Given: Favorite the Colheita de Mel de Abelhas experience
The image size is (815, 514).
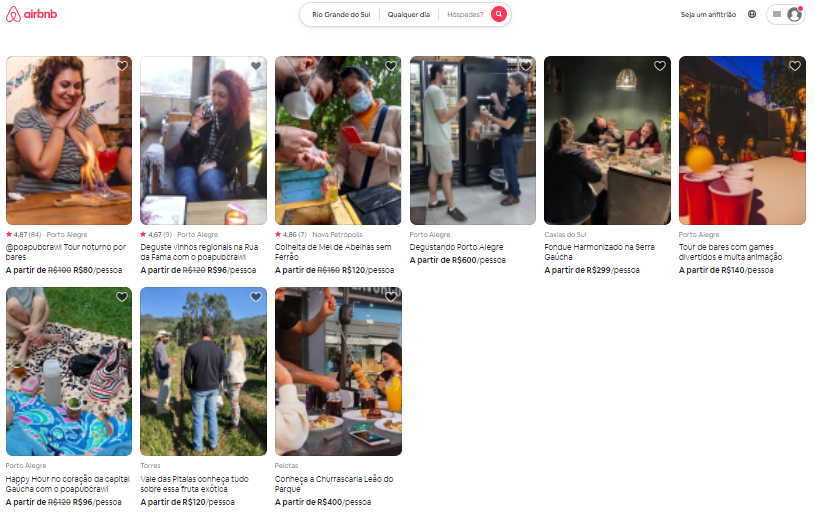Looking at the screenshot, I should click(391, 66).
